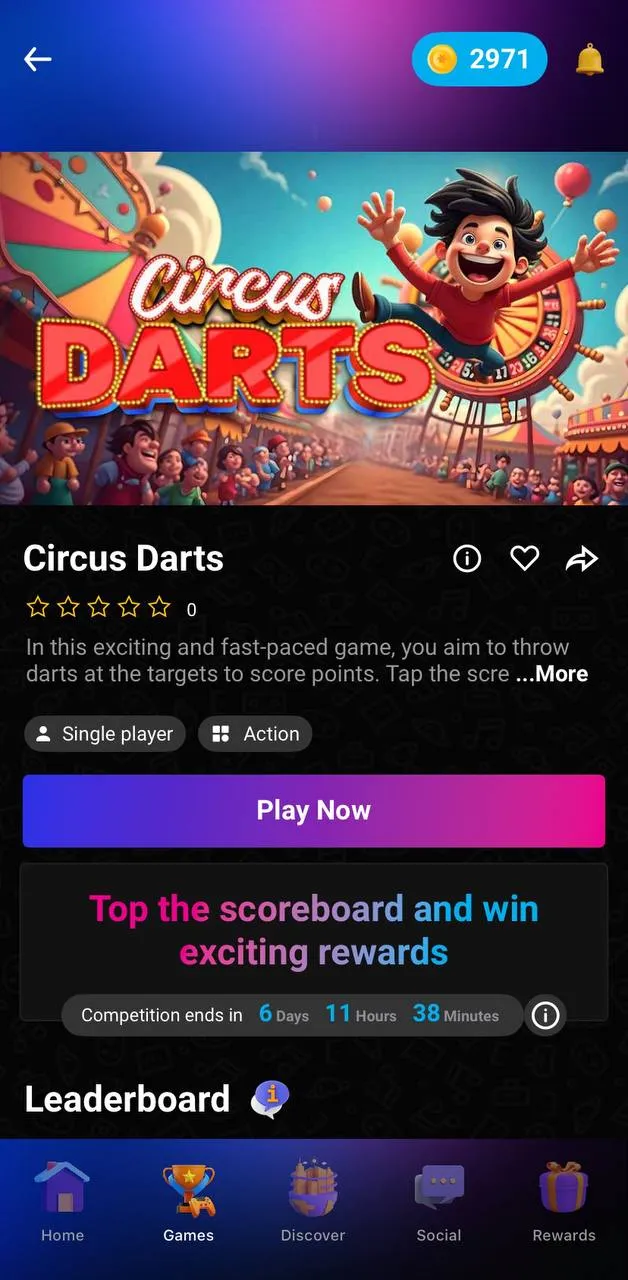The image size is (628, 1280).
Task: Go back using the arrow icon
Action: click(x=38, y=60)
